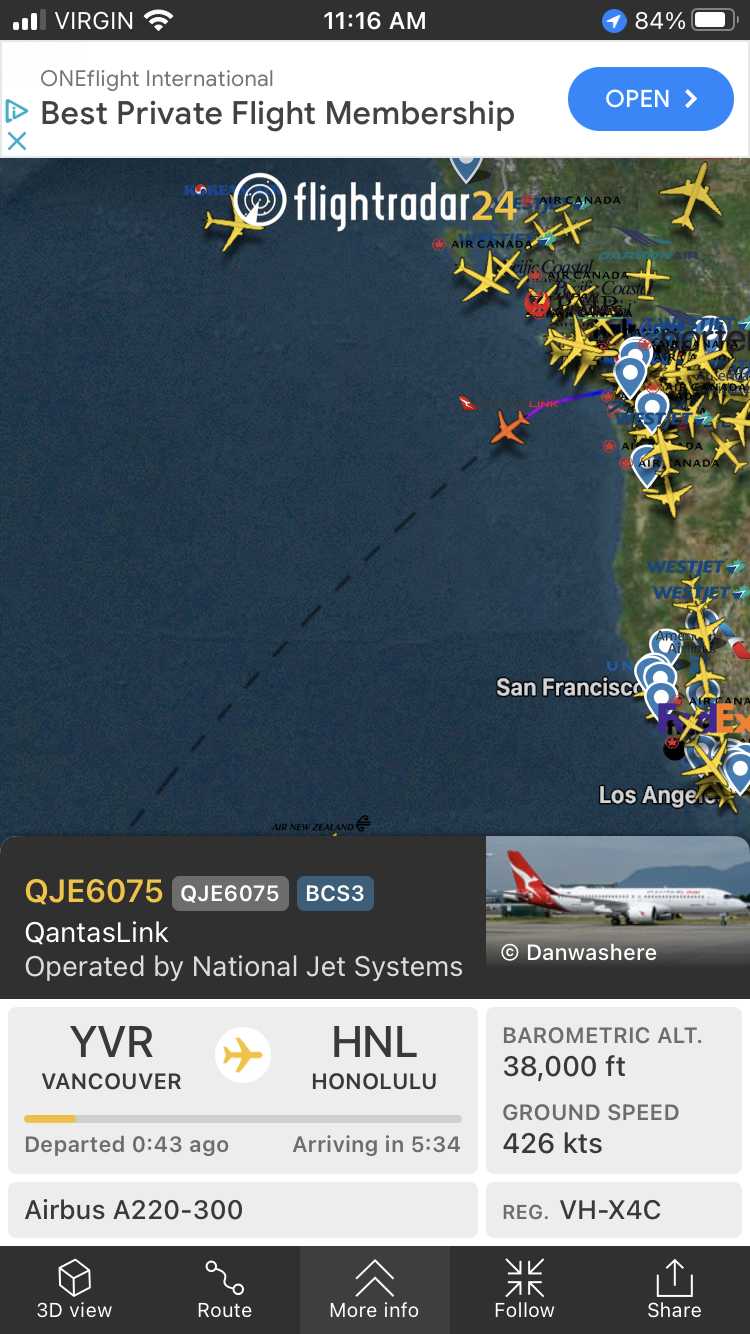Share flight QJE6075
This screenshot has width=750, height=1334.
tap(674, 1290)
